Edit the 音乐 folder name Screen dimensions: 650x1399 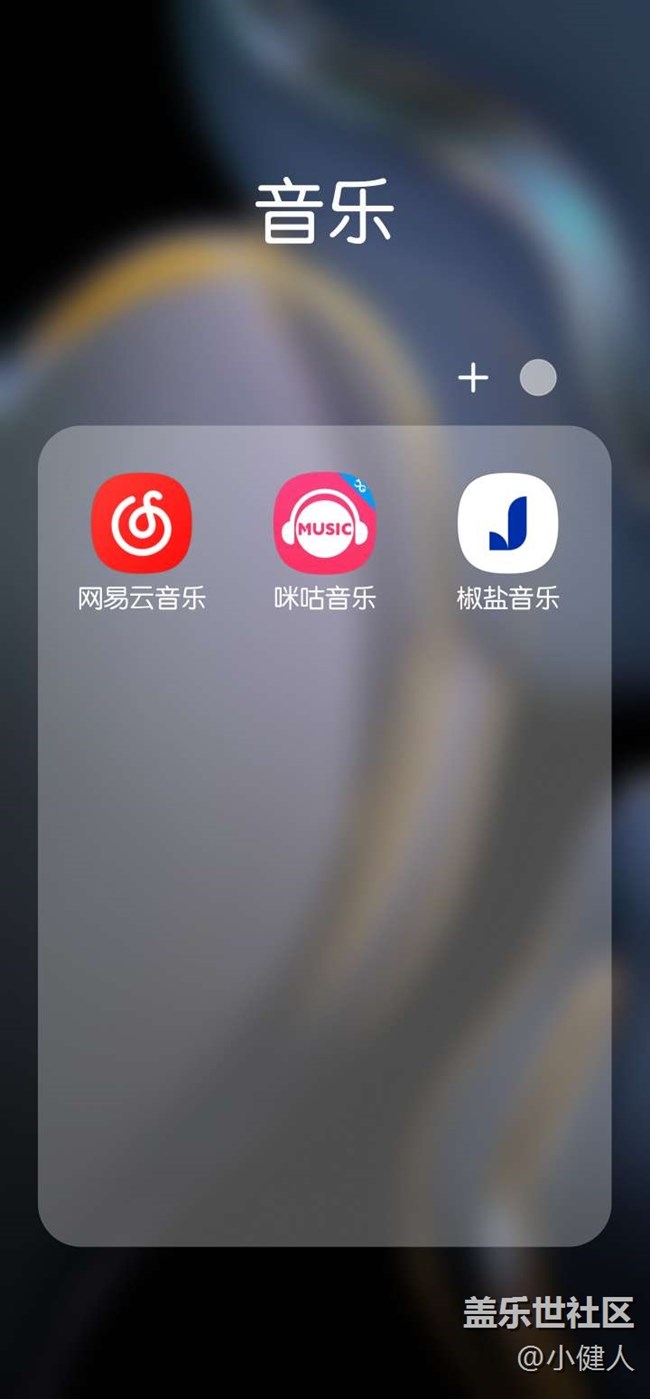tap(325, 211)
